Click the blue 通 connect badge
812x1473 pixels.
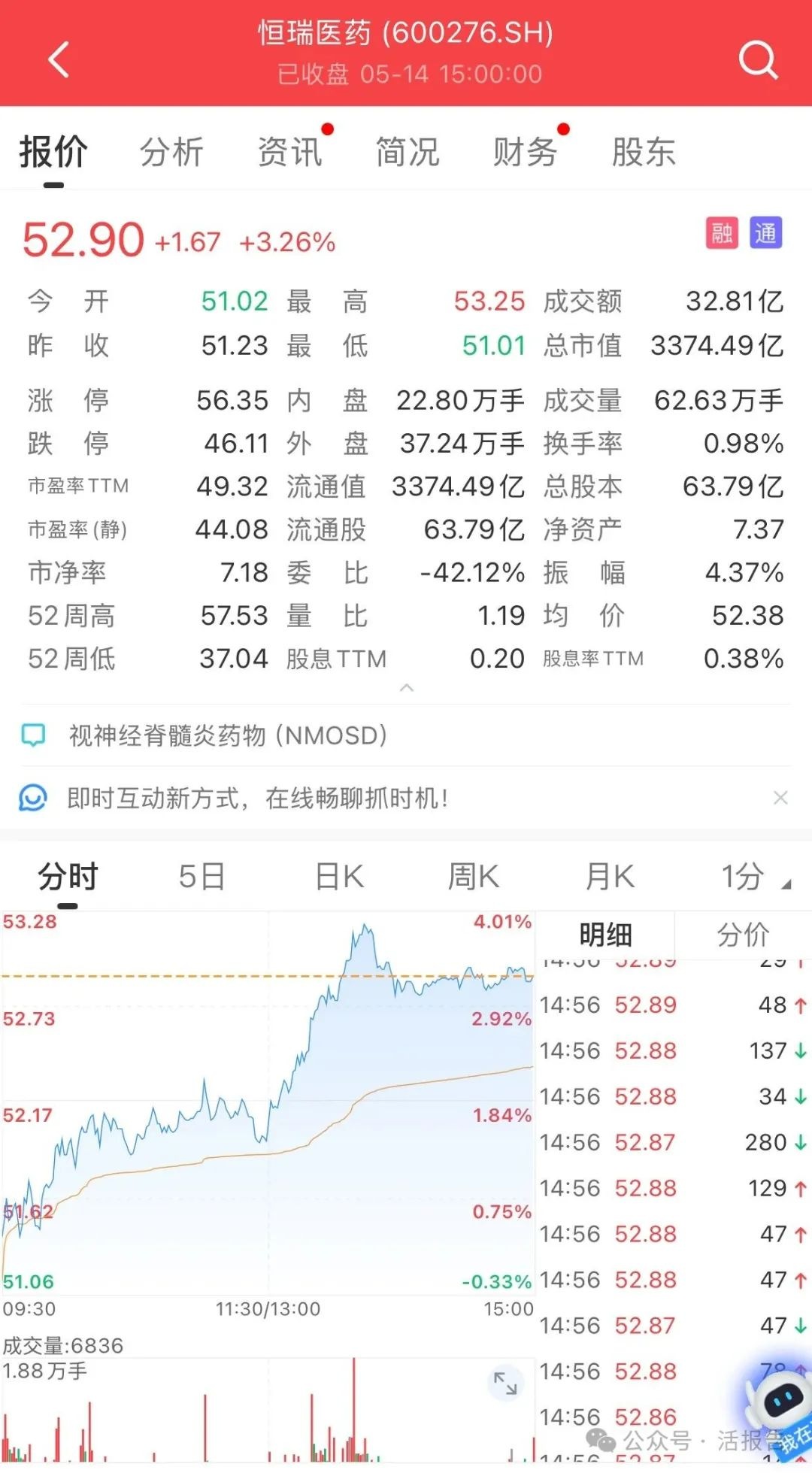coord(765,235)
